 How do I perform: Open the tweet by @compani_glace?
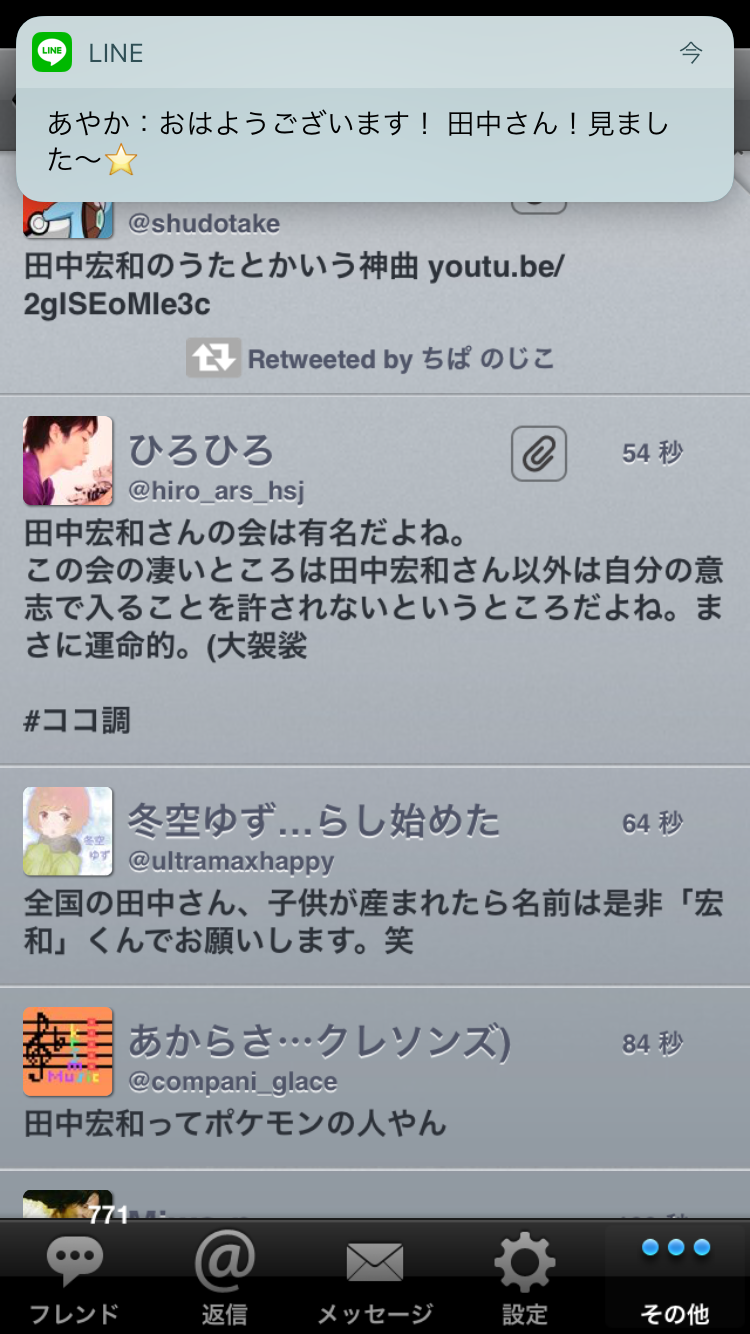pyautogui.click(x=375, y=1078)
